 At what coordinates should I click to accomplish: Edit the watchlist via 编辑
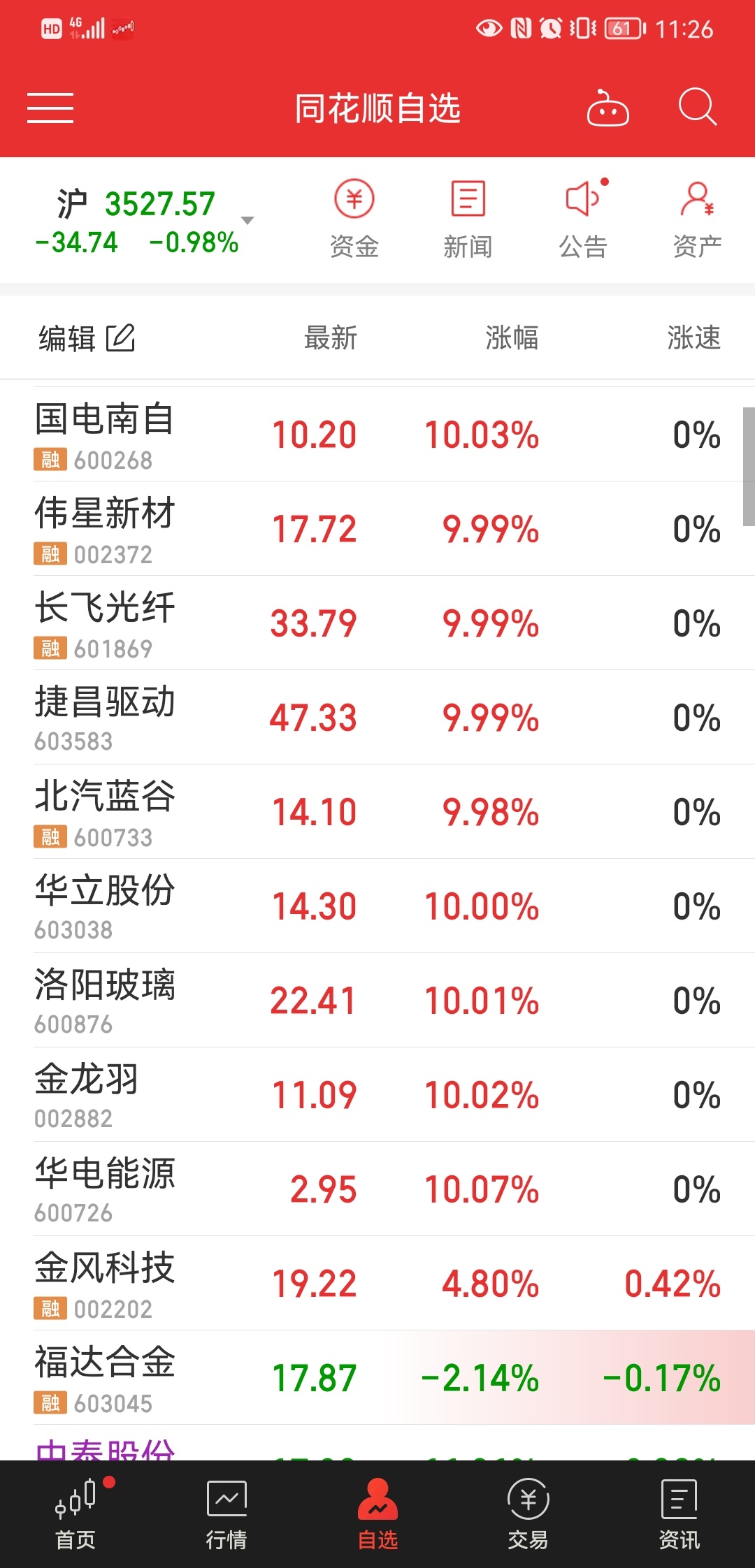click(x=87, y=338)
